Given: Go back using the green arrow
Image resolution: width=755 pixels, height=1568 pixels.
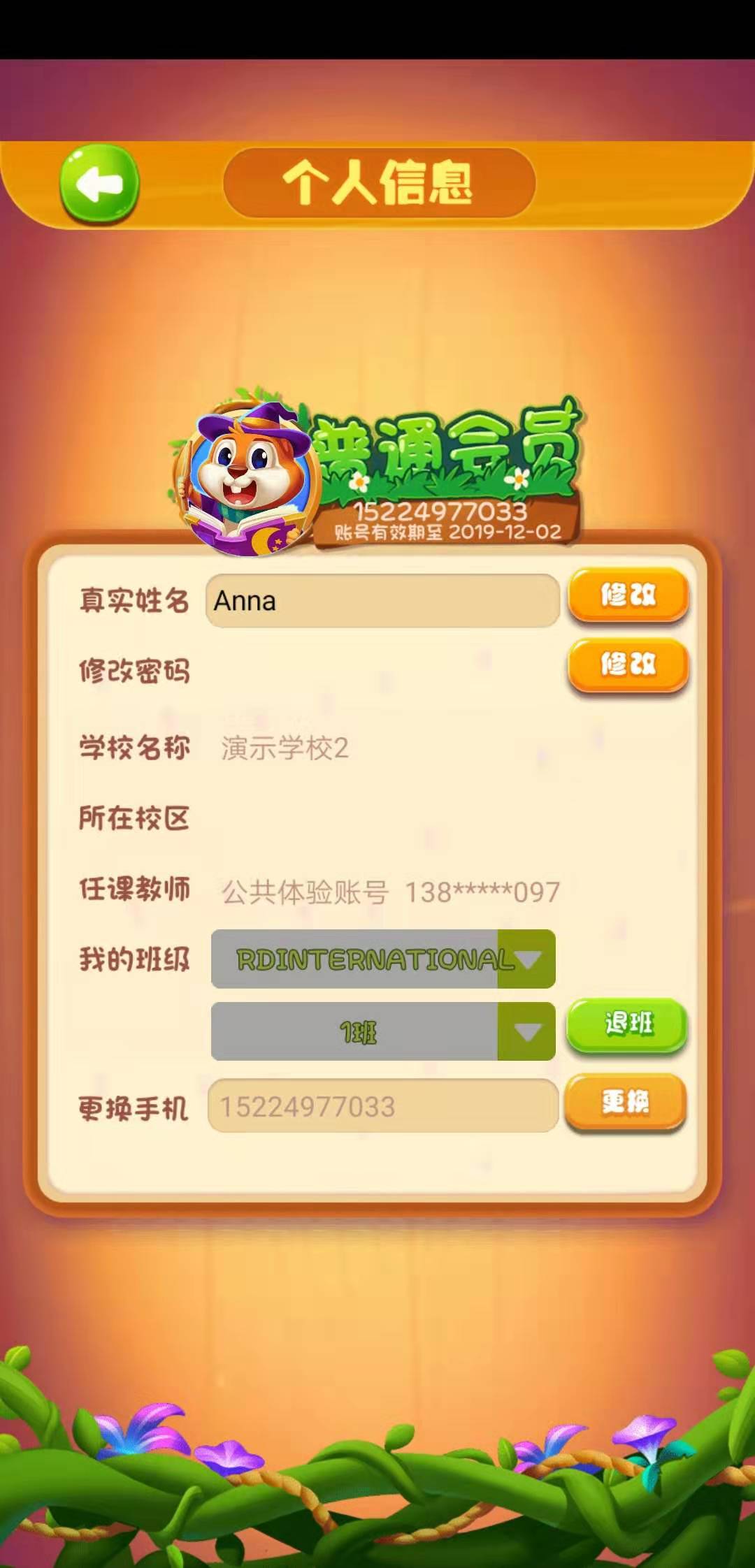Looking at the screenshot, I should (x=99, y=184).
